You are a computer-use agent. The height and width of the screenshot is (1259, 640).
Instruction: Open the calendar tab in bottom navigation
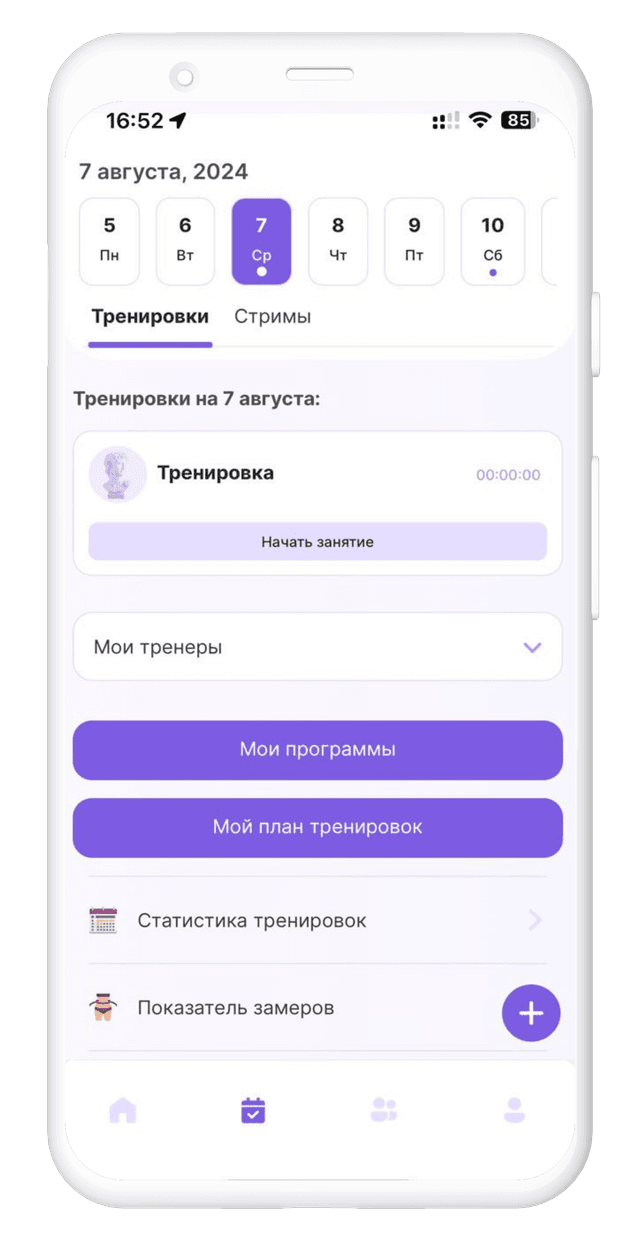253,1110
